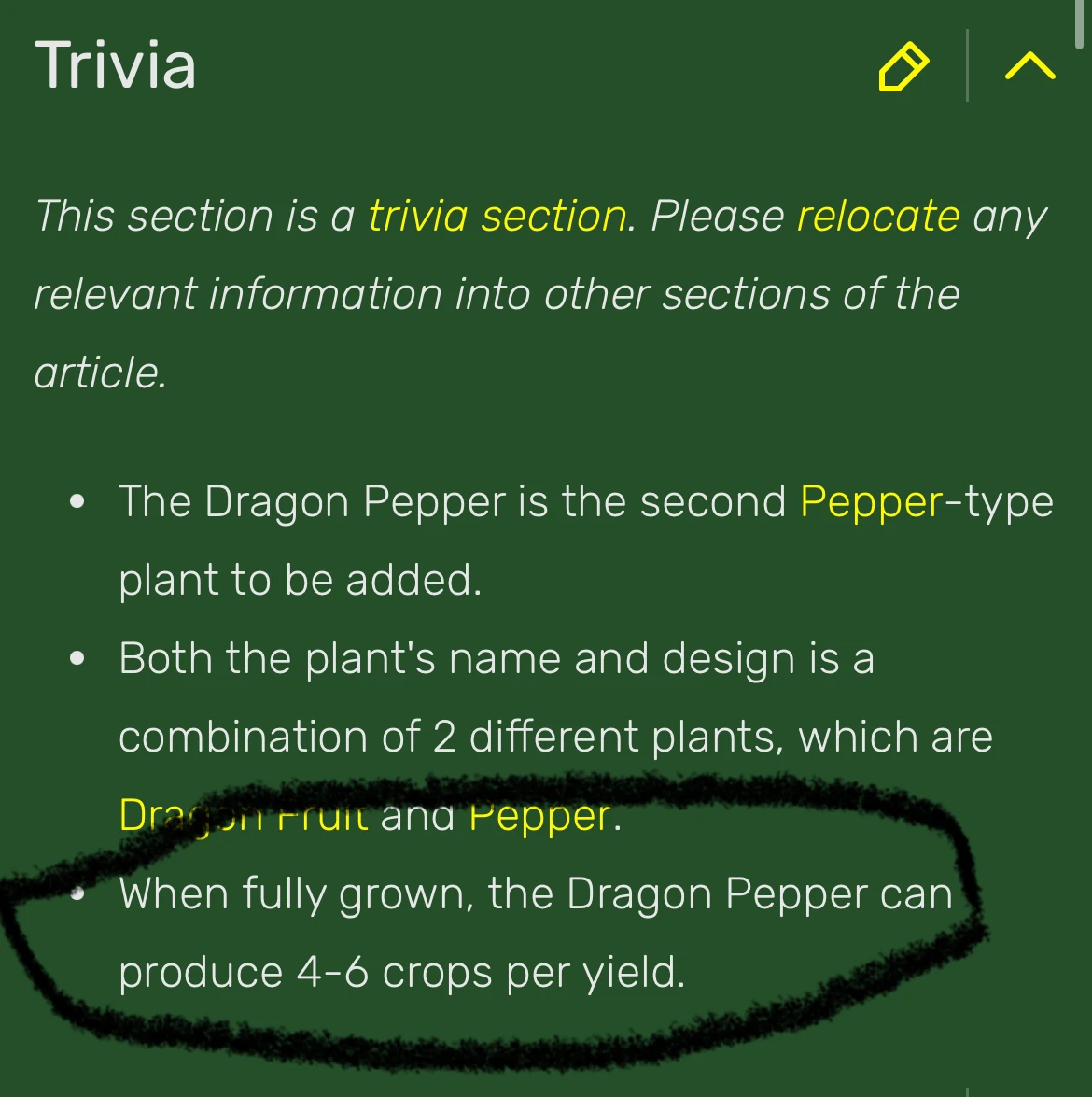Select the circled bullet about crops per yield
Image resolution: width=1092 pixels, height=1097 pixels.
tap(467, 932)
